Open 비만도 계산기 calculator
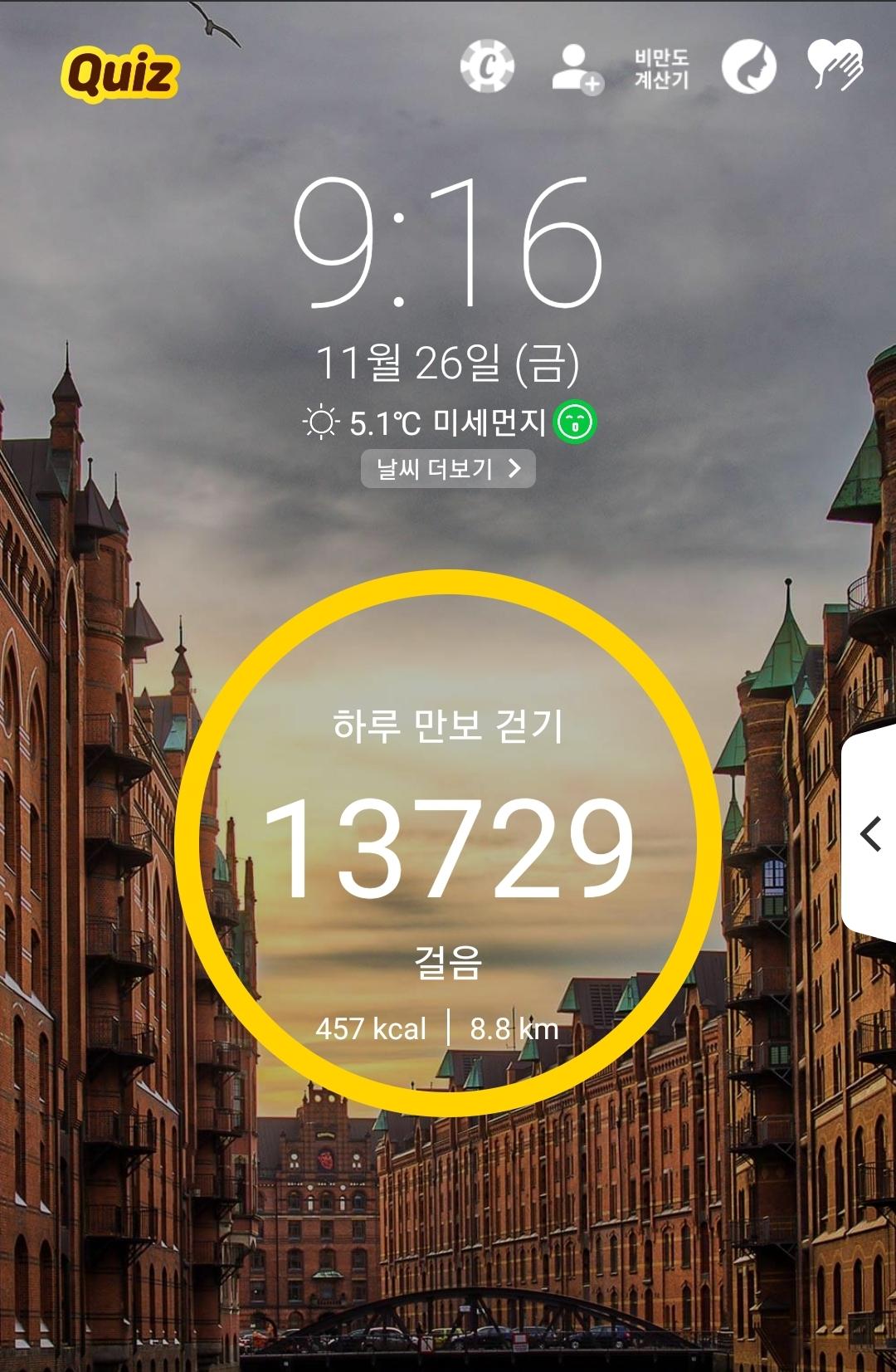 coord(661,69)
